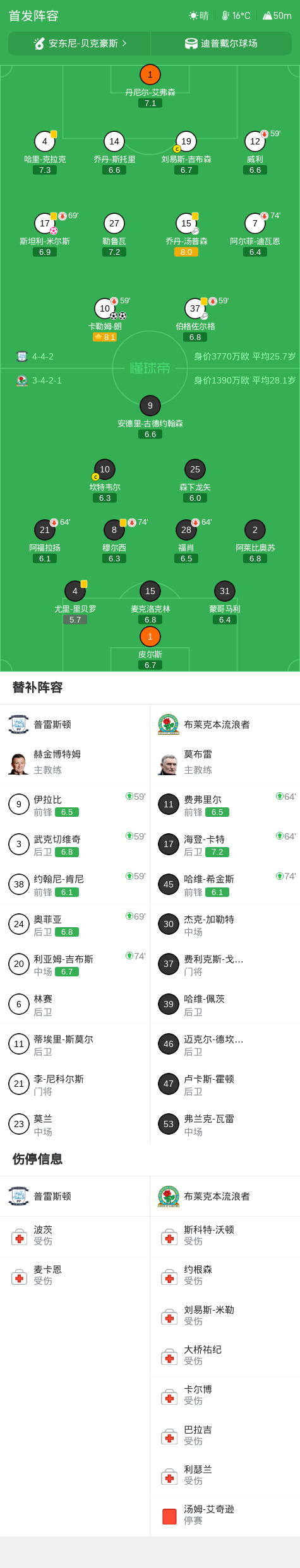Open injured player 大桥祐纪

pyautogui.click(x=225, y=1355)
